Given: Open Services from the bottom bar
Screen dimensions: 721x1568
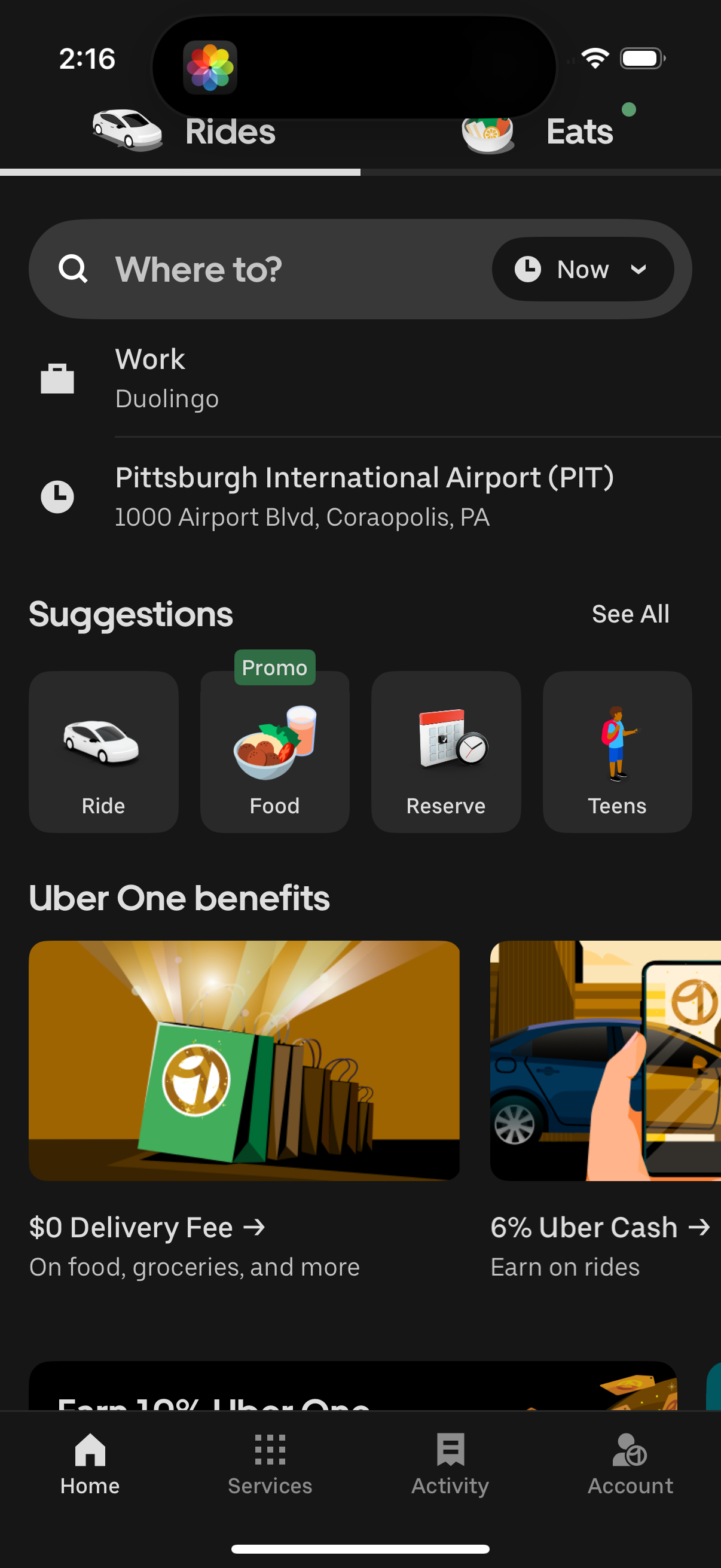Looking at the screenshot, I should pos(270,1467).
